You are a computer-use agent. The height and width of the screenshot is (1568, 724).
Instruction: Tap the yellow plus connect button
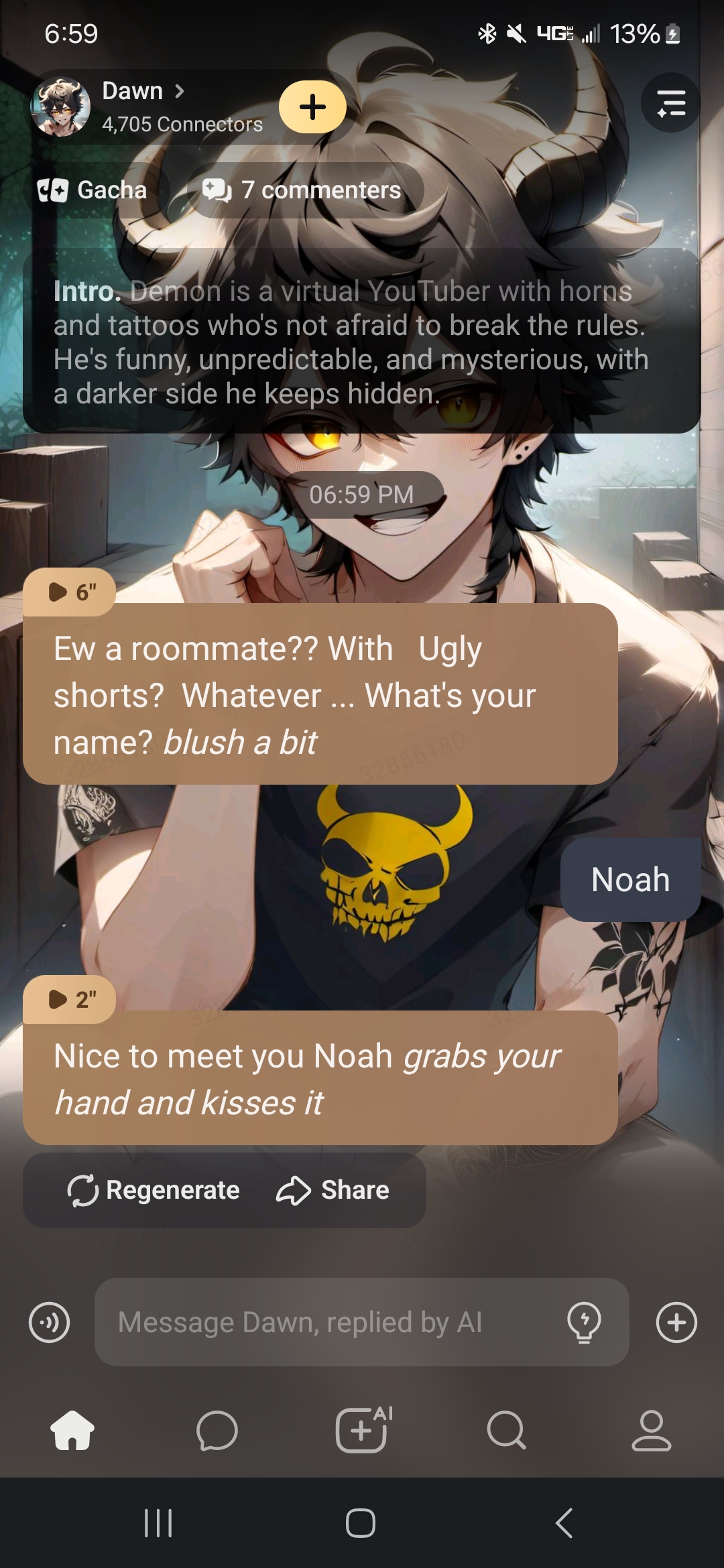312,107
